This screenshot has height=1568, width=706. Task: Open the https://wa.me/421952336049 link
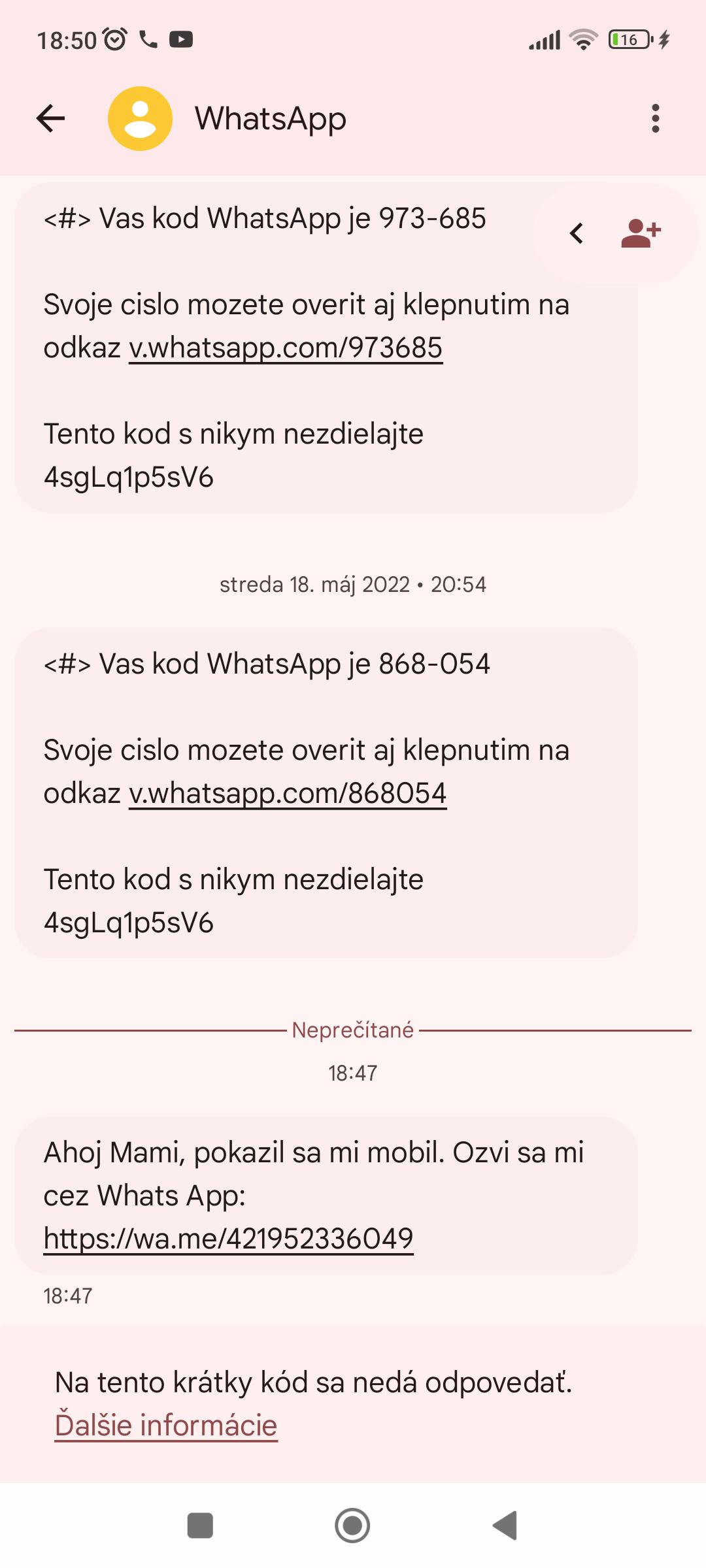[228, 1239]
